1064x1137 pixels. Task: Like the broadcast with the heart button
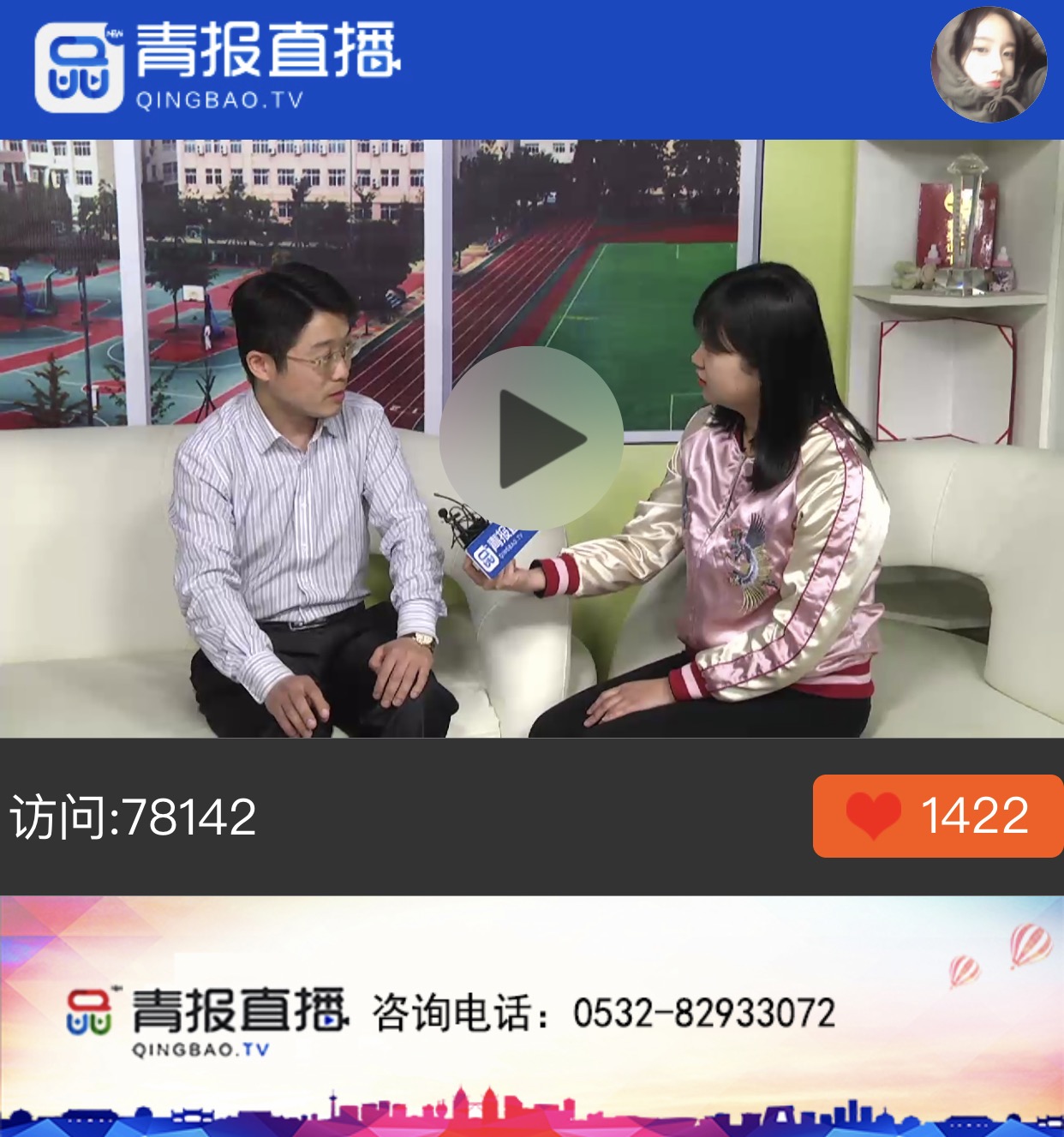click(937, 815)
